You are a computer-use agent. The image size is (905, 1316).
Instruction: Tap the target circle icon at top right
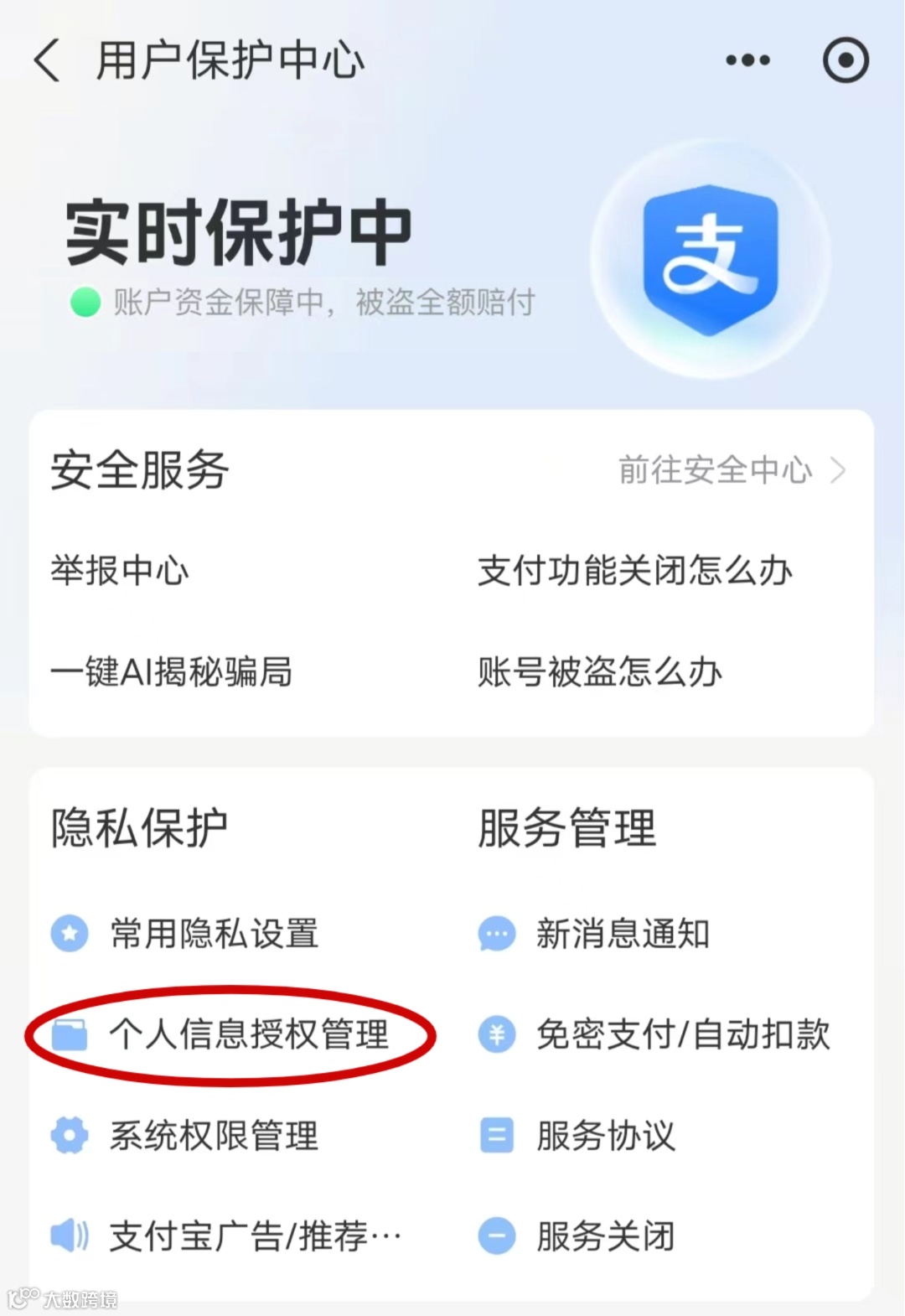coord(845,60)
